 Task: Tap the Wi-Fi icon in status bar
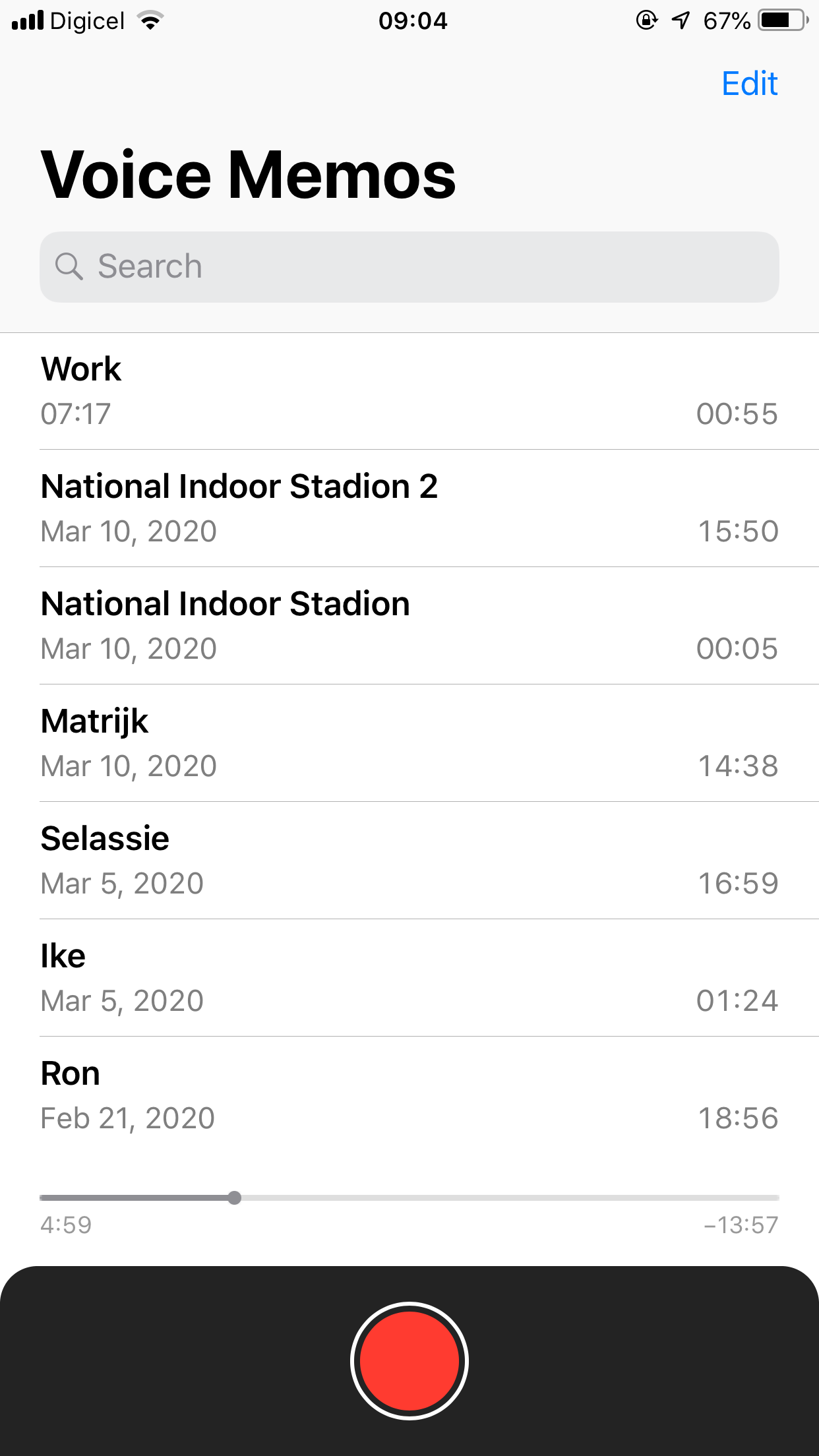click(x=150, y=20)
